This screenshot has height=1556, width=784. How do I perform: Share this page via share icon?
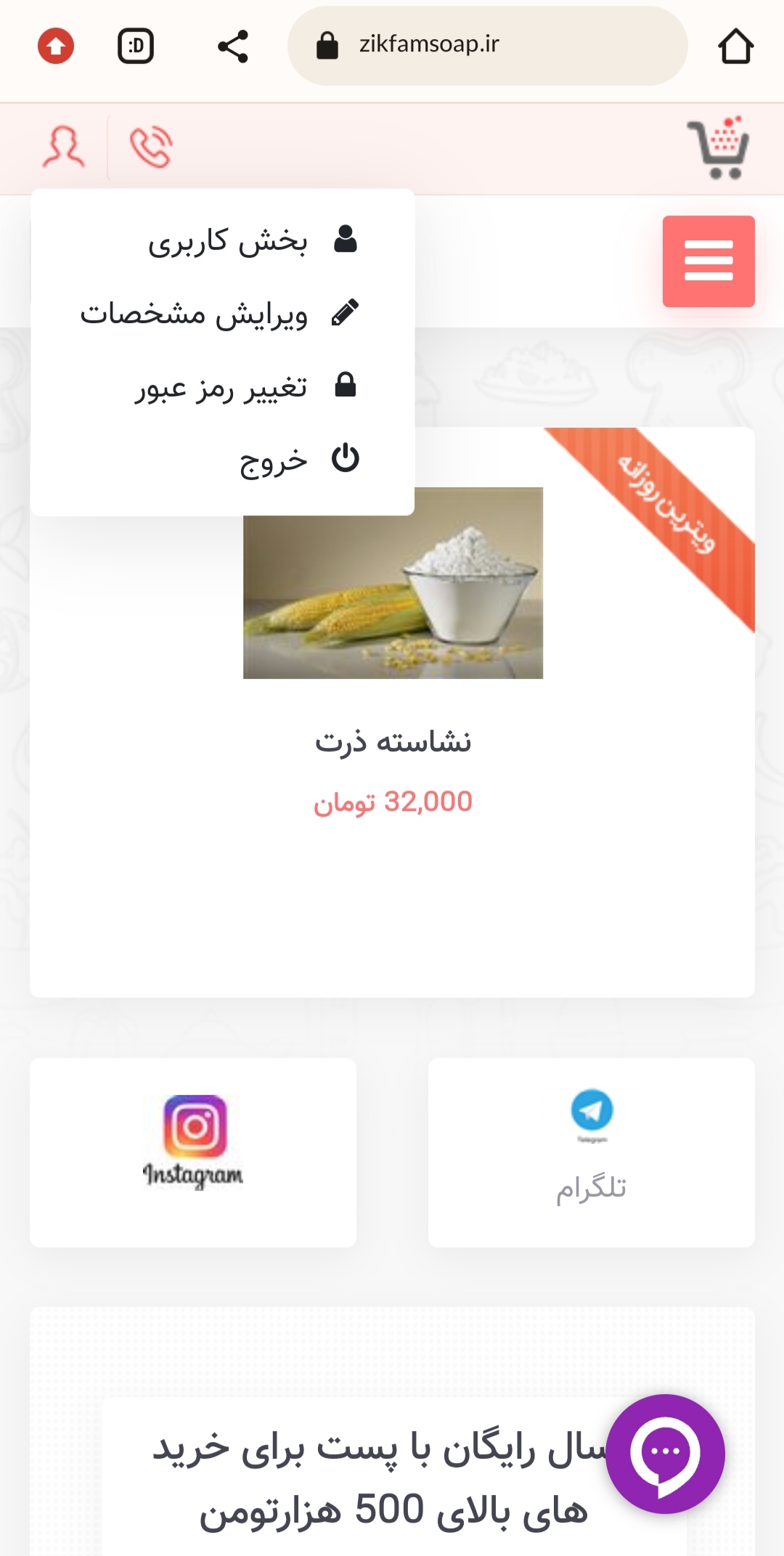[x=233, y=46]
